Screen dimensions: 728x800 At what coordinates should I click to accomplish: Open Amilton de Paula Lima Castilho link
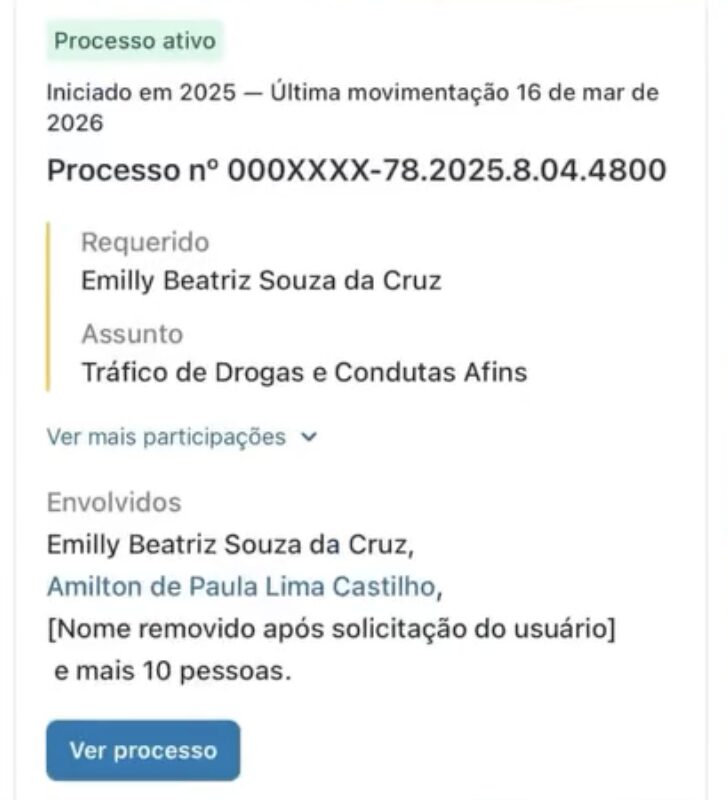click(x=241, y=588)
